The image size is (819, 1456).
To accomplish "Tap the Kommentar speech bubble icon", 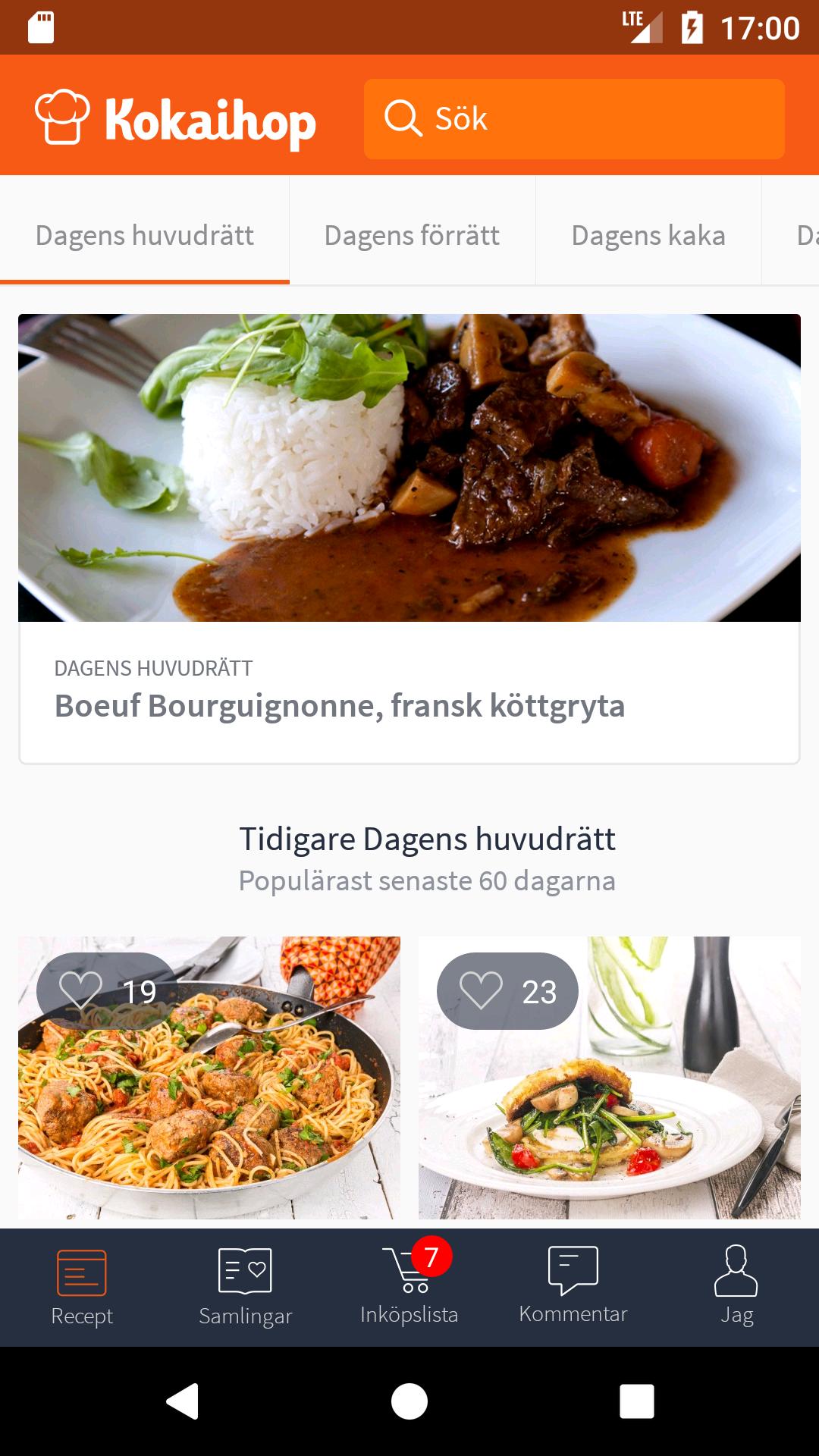I will (x=573, y=1268).
